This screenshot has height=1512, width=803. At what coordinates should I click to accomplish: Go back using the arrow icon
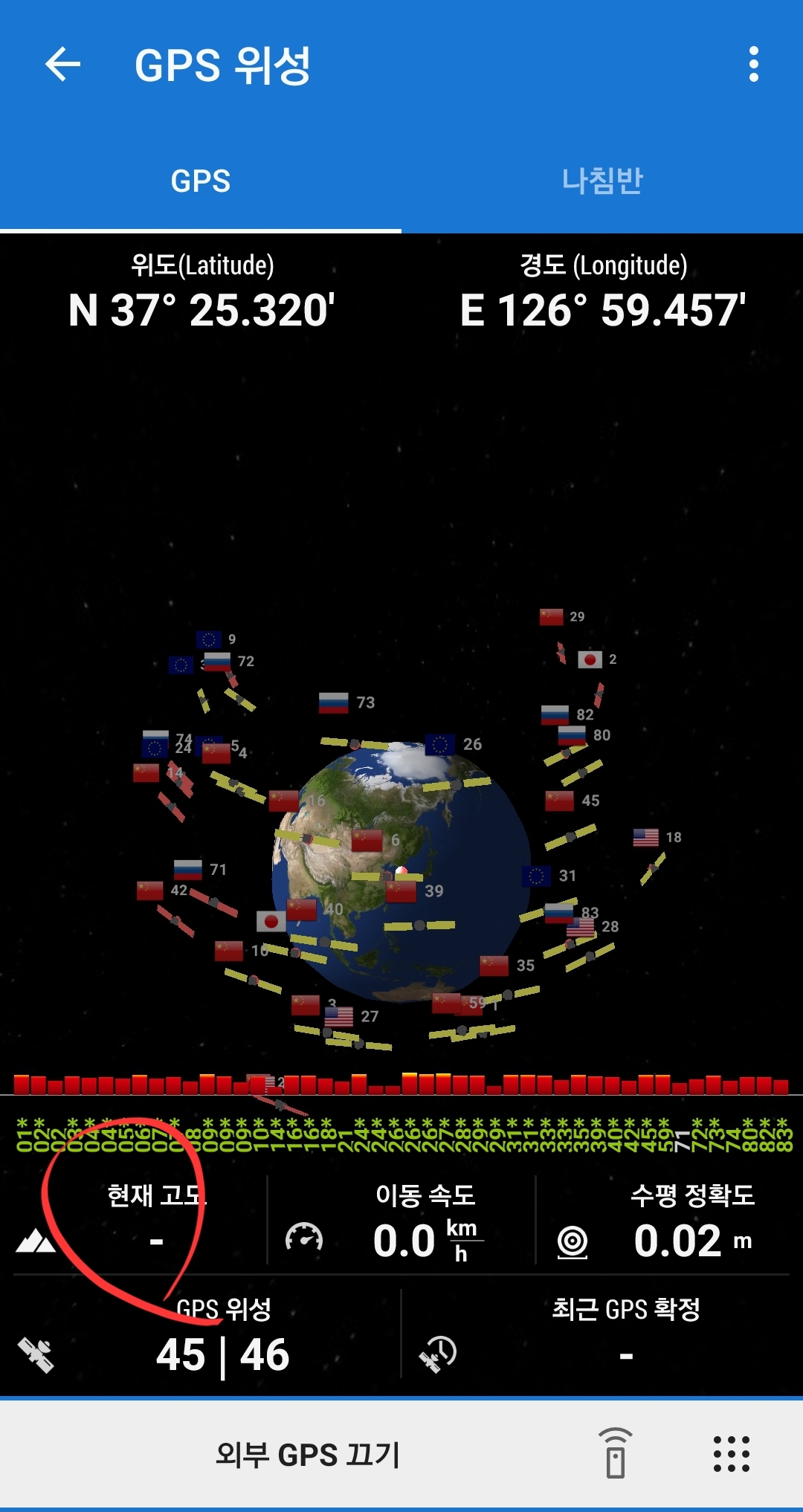tap(63, 65)
